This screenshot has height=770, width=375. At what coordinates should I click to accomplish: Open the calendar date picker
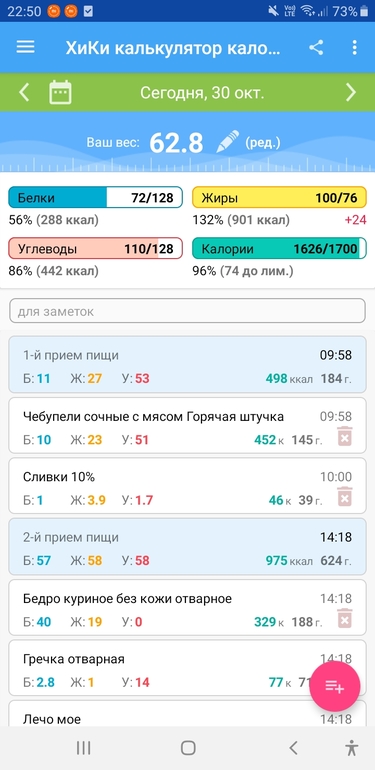(60, 92)
